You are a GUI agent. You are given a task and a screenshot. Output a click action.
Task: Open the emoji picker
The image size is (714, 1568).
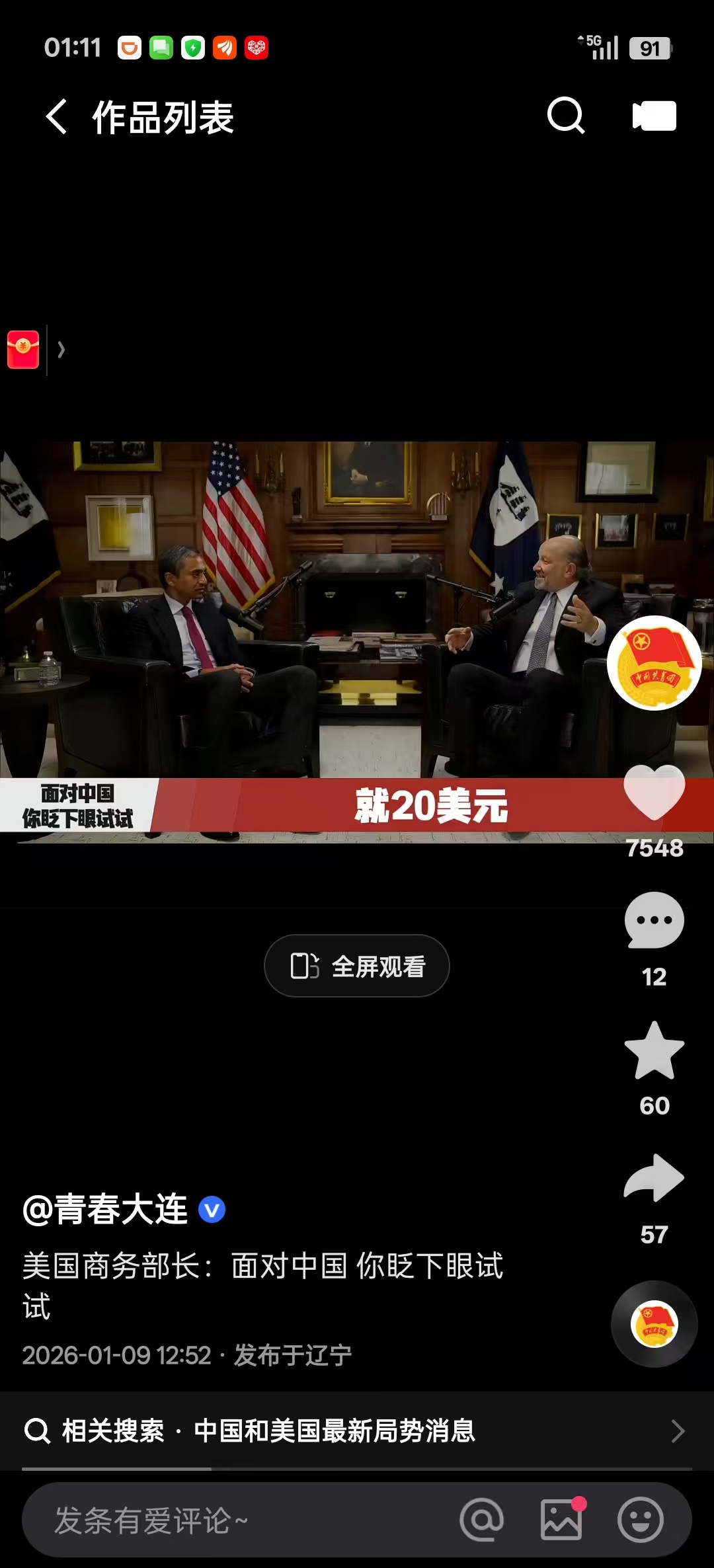(x=640, y=1520)
